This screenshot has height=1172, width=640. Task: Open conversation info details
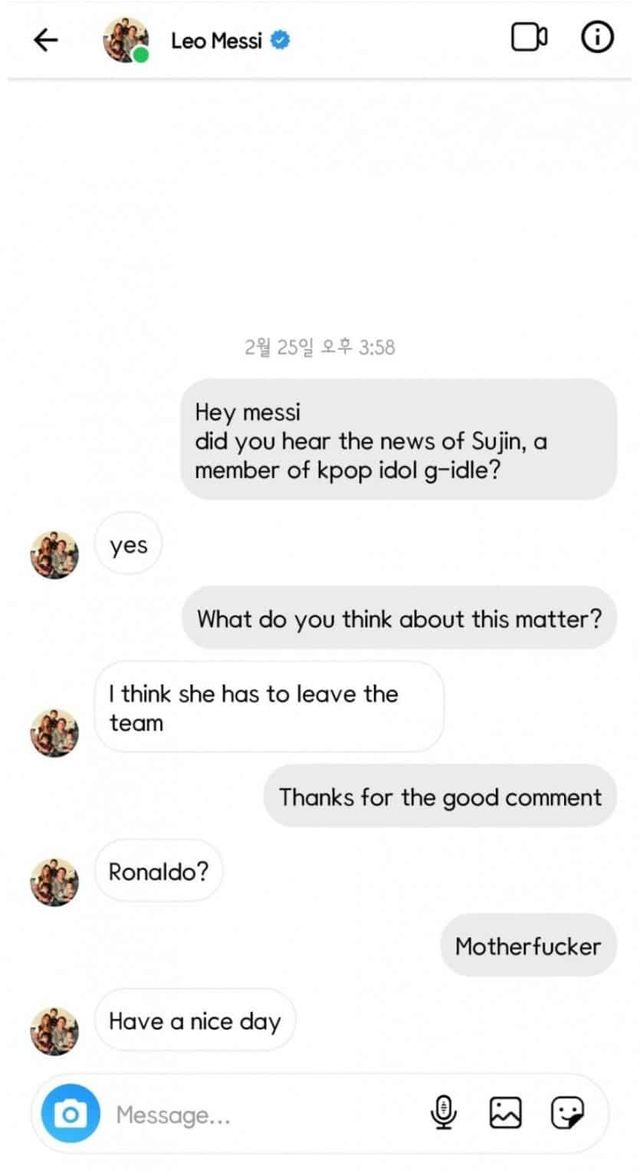coord(597,39)
